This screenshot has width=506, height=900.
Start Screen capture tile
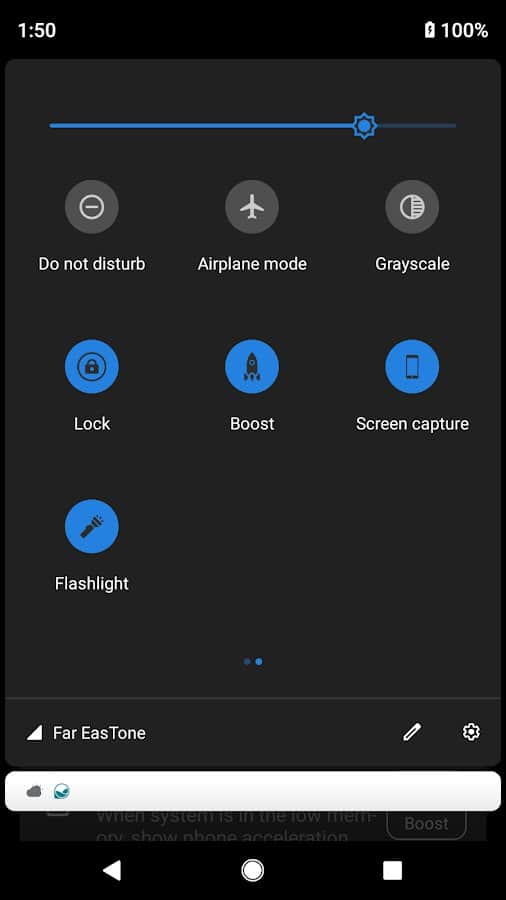coord(412,366)
